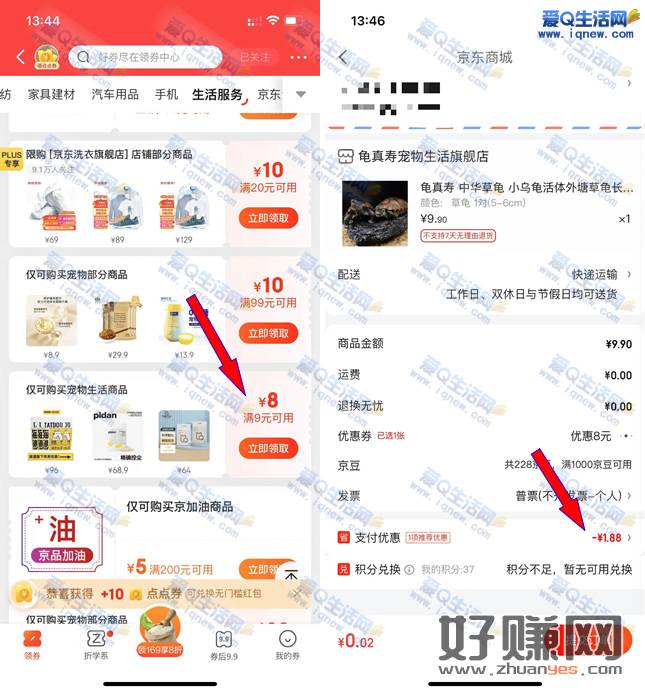Open the 优惠券 row
This screenshot has width=645, height=693.
tap(484, 436)
